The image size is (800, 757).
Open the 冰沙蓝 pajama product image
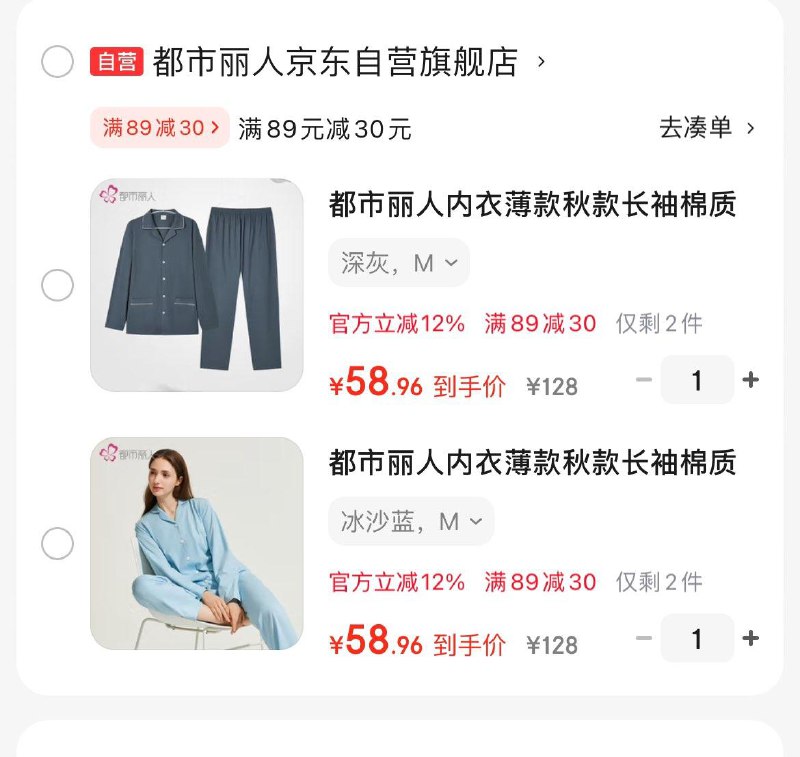coord(197,543)
